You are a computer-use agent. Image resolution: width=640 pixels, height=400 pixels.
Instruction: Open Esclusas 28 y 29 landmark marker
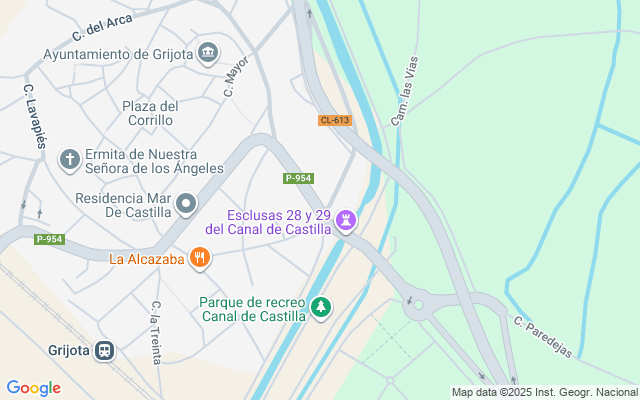(346, 220)
